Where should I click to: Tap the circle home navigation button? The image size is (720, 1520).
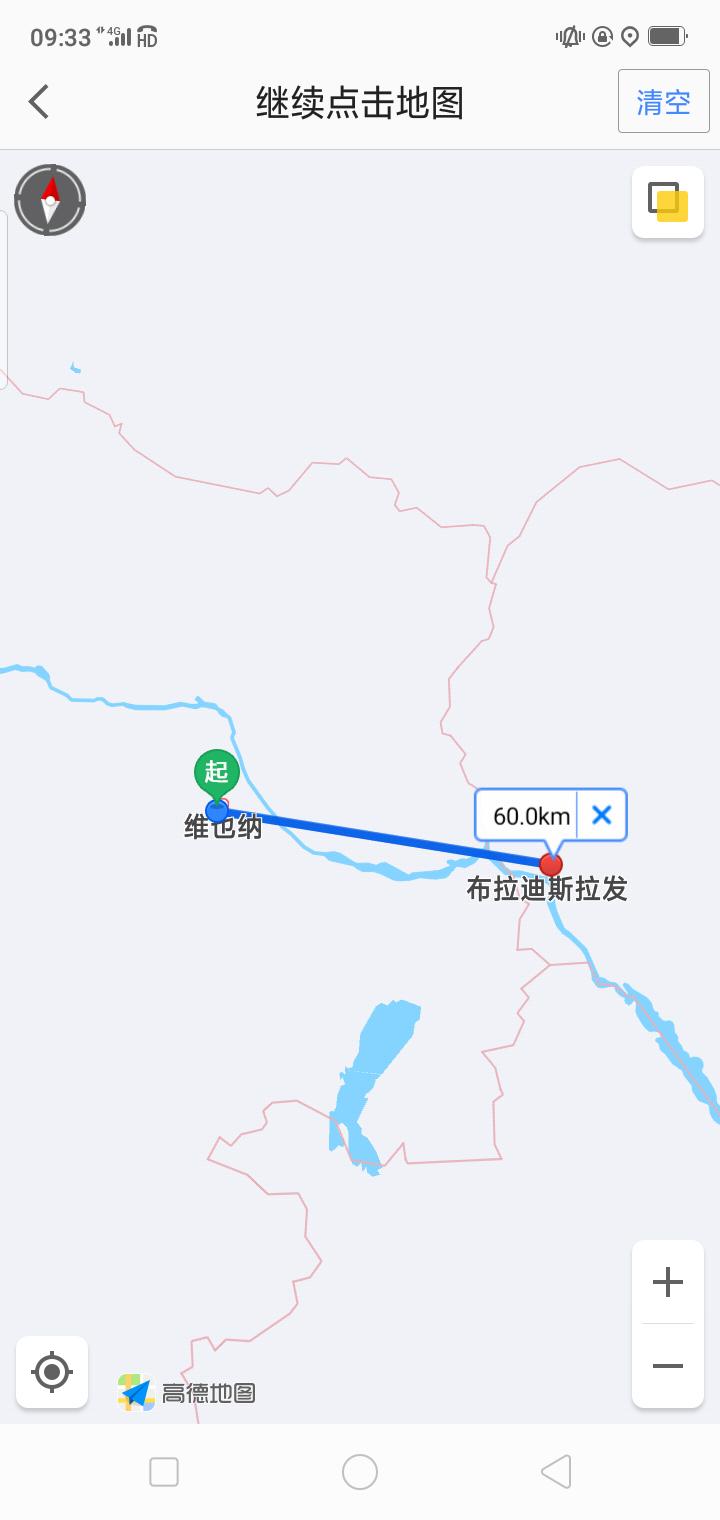pyautogui.click(x=360, y=1471)
